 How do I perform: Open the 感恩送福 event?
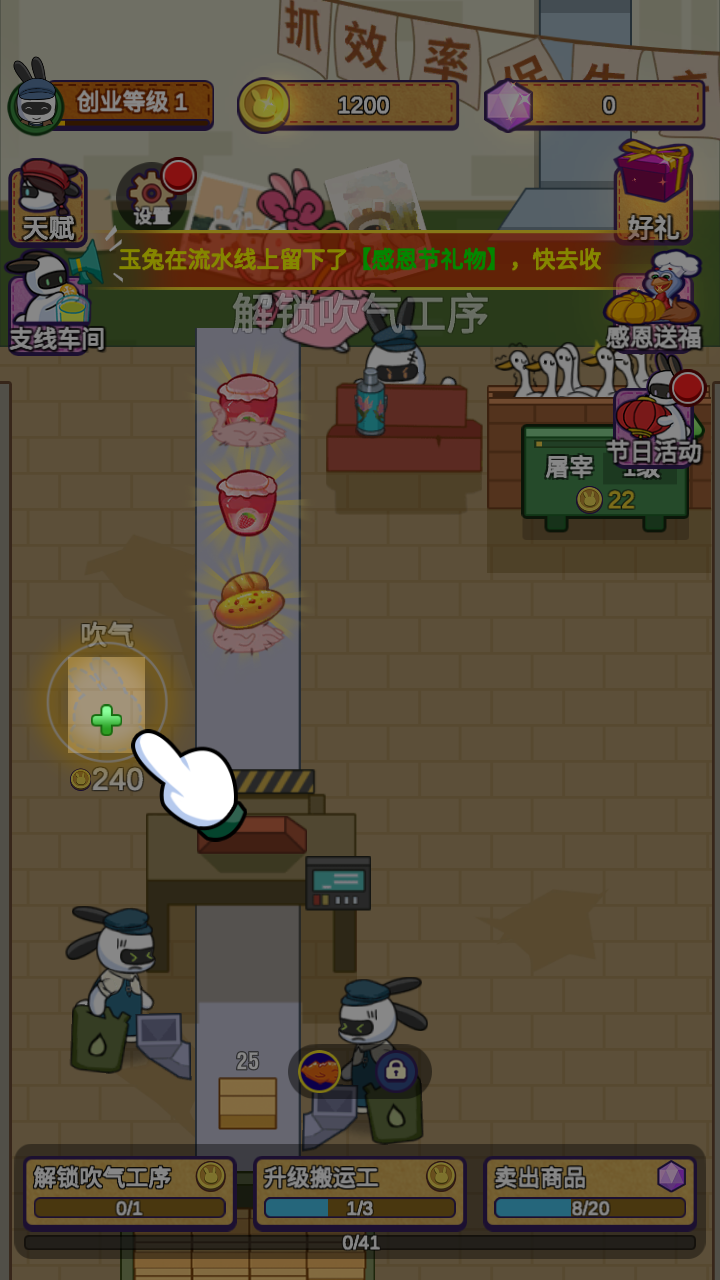(654, 304)
